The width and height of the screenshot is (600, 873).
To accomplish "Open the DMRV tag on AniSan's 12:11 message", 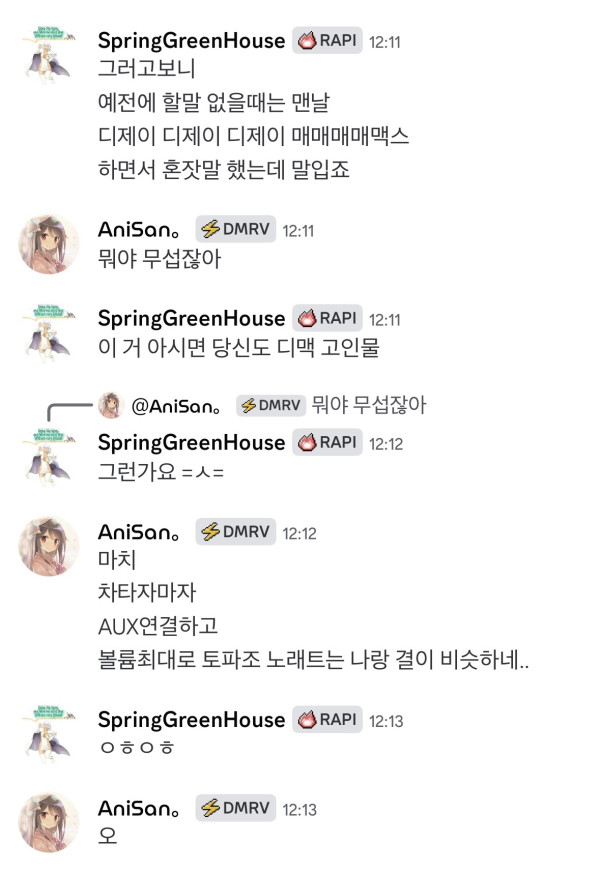I will [236, 229].
